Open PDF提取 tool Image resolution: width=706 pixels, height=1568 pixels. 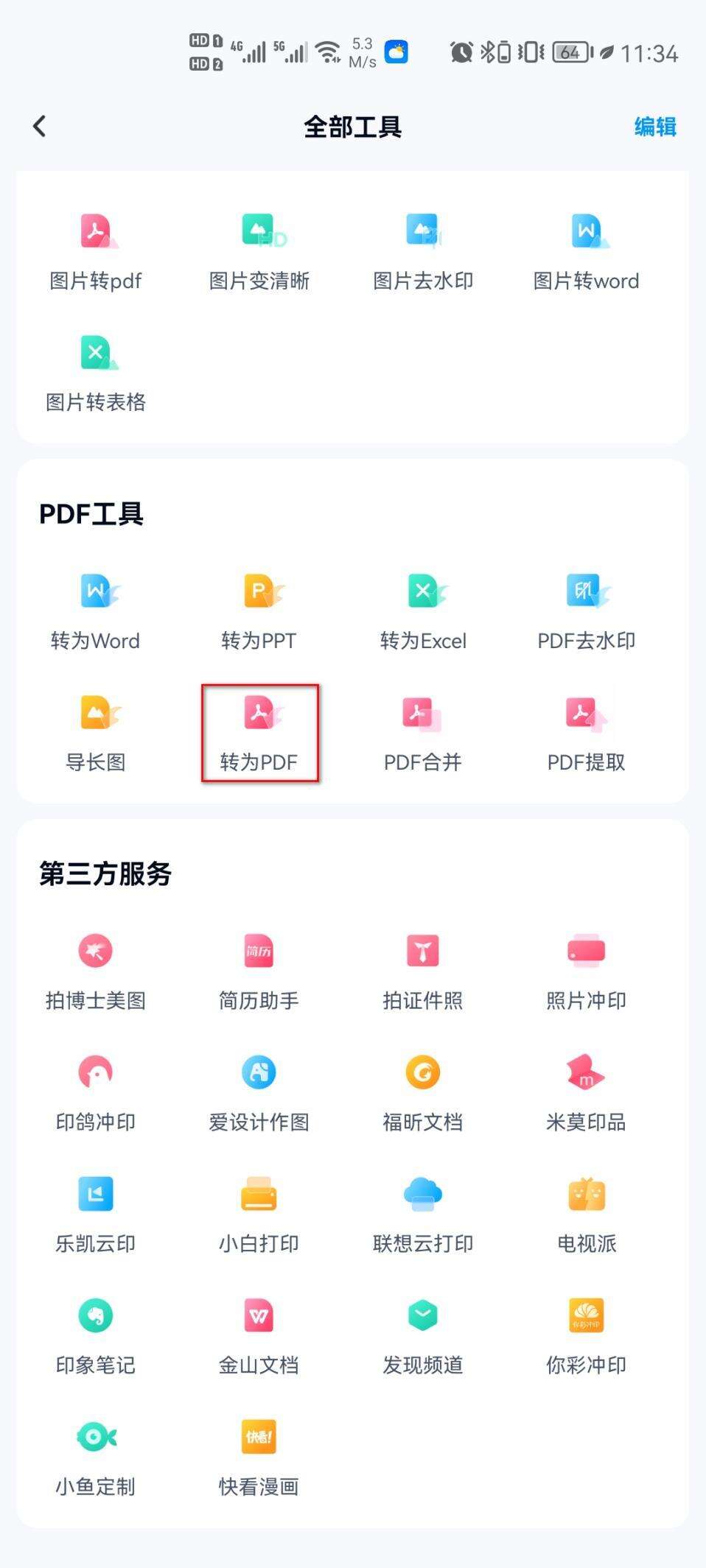[x=587, y=733]
